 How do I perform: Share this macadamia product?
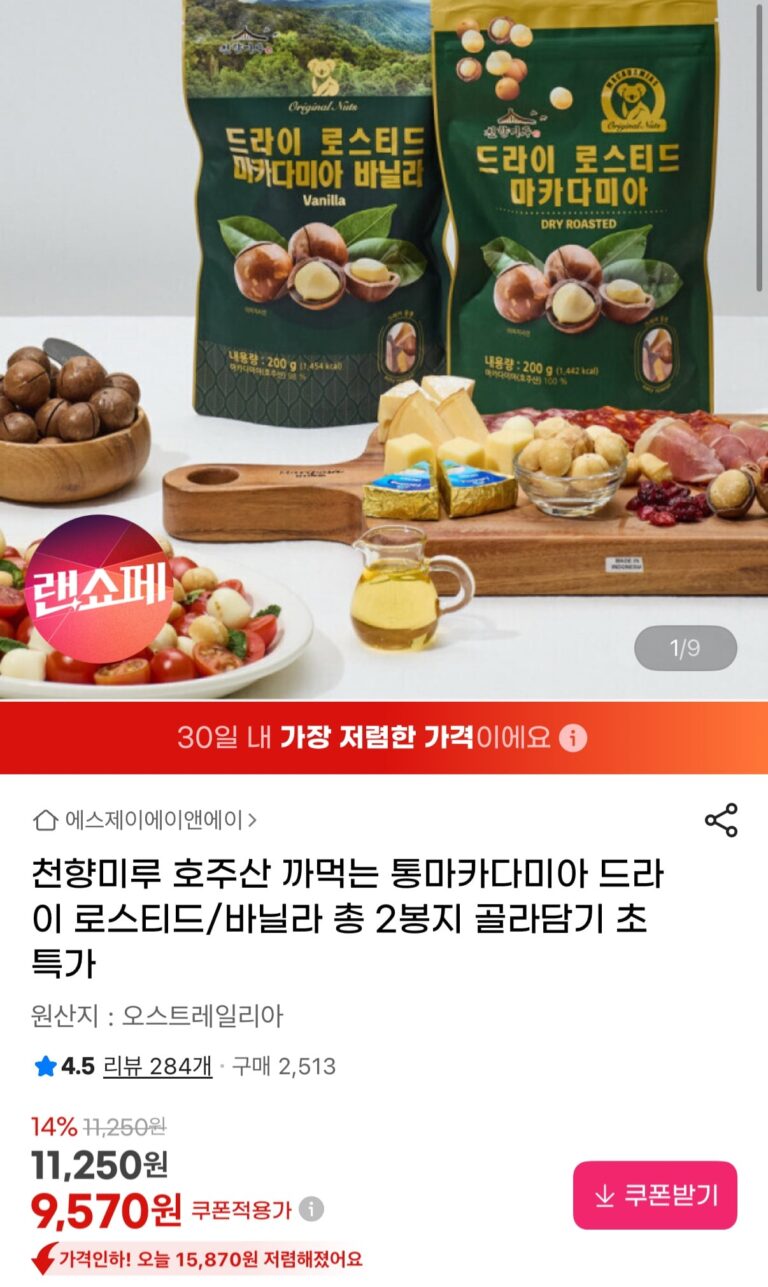point(720,820)
